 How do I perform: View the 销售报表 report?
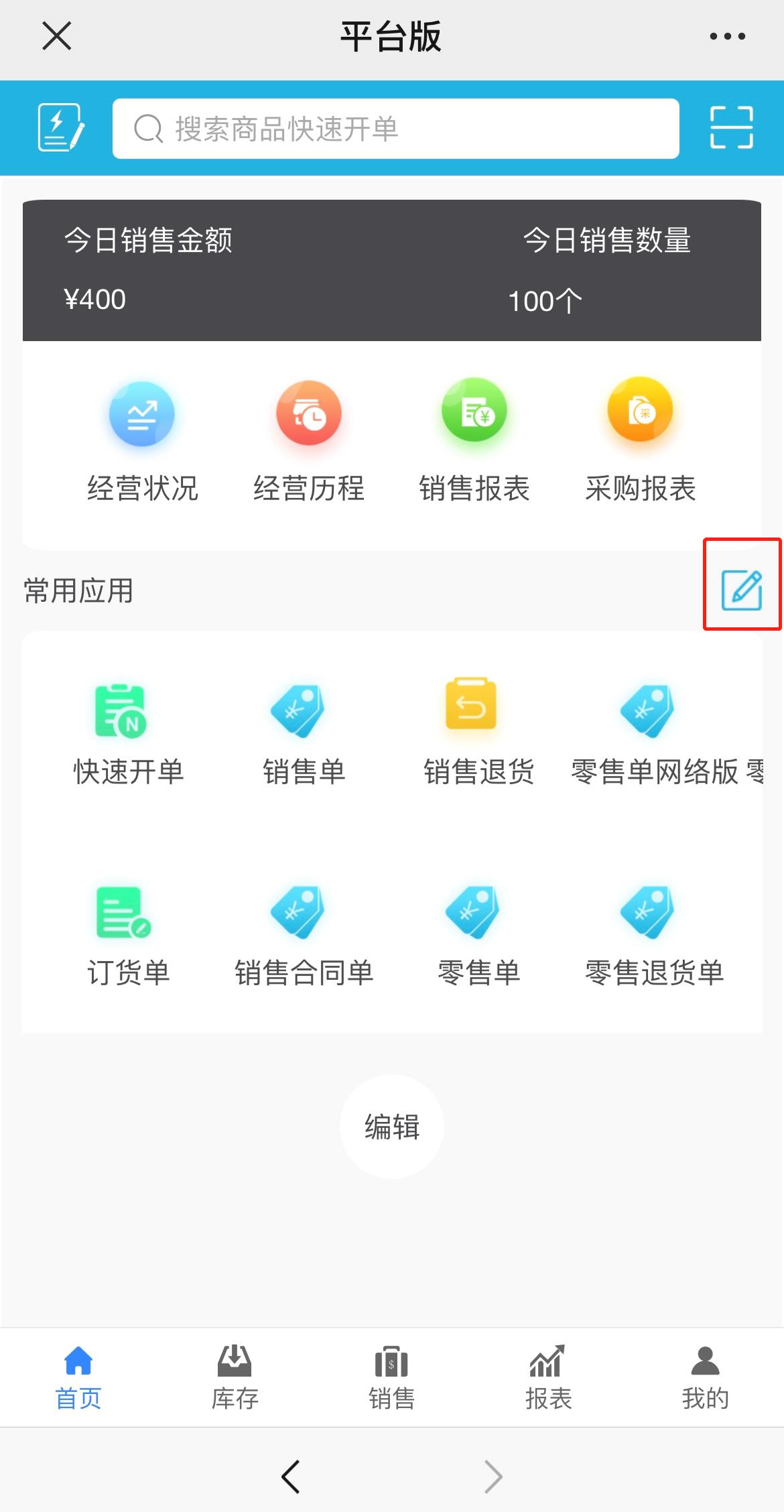474,440
